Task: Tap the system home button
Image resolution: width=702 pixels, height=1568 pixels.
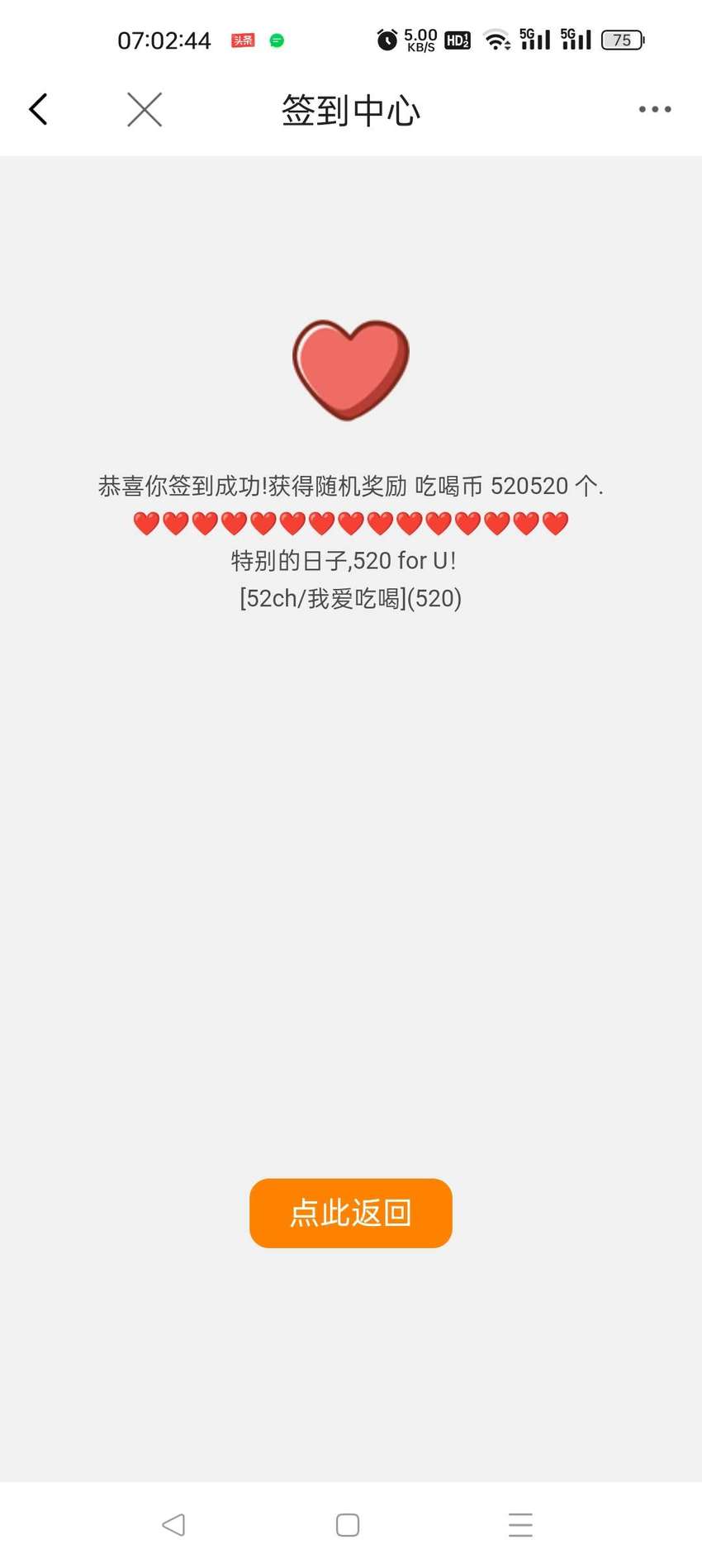Action: pos(348,1524)
